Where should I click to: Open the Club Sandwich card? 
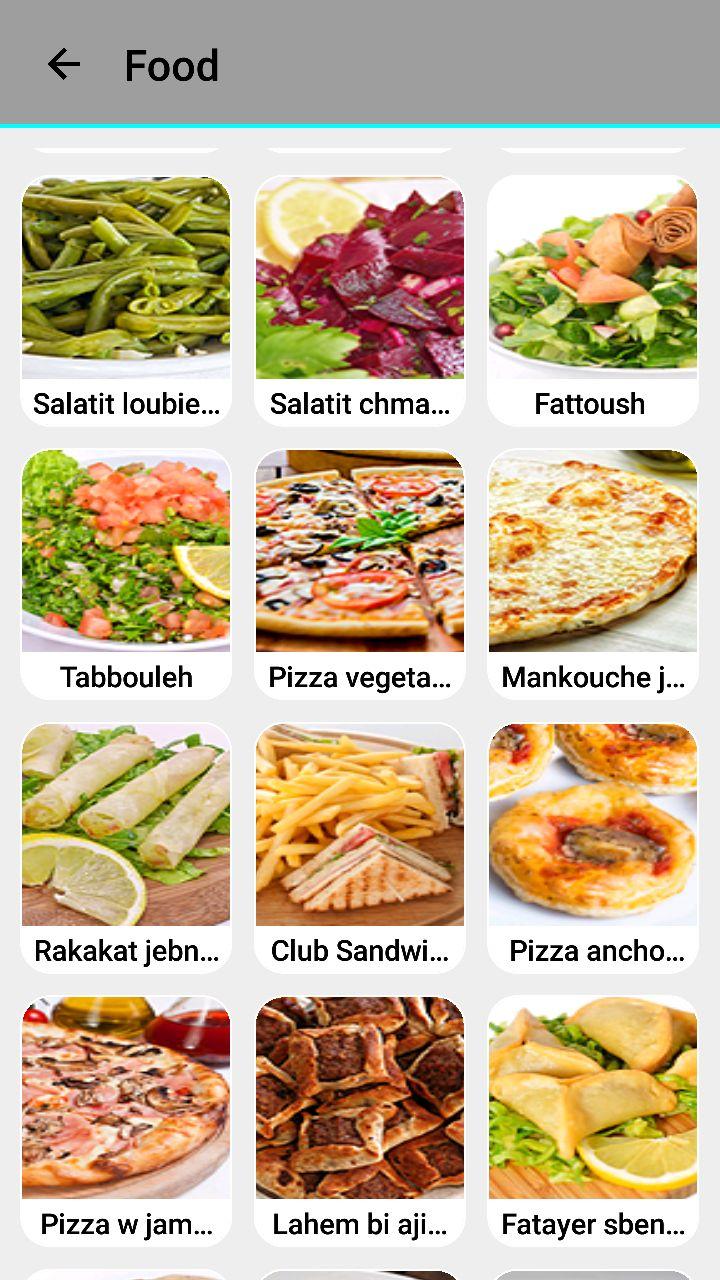point(360,846)
